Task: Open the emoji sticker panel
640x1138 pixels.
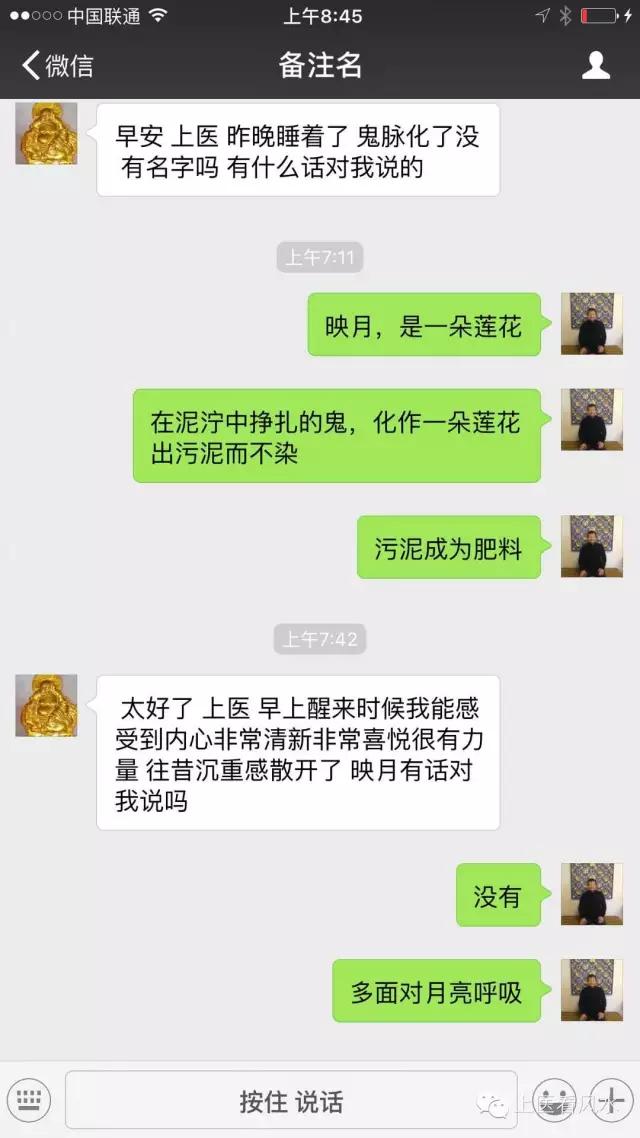Action: coord(553,1100)
